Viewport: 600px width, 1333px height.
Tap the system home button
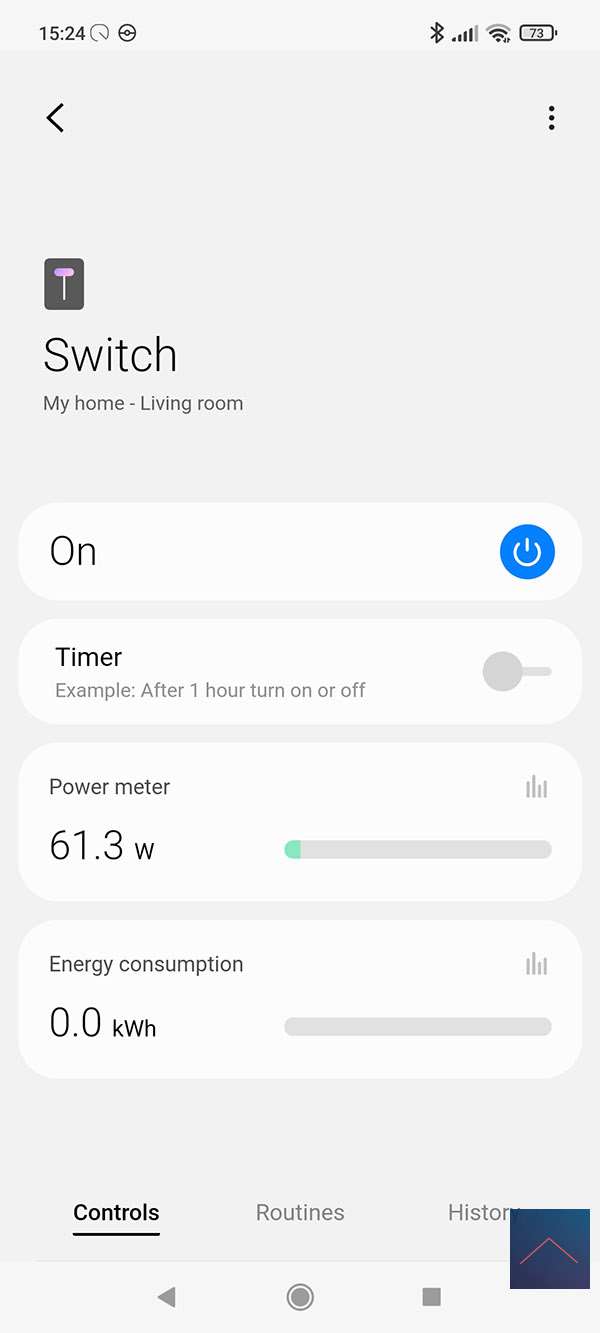(x=300, y=1297)
